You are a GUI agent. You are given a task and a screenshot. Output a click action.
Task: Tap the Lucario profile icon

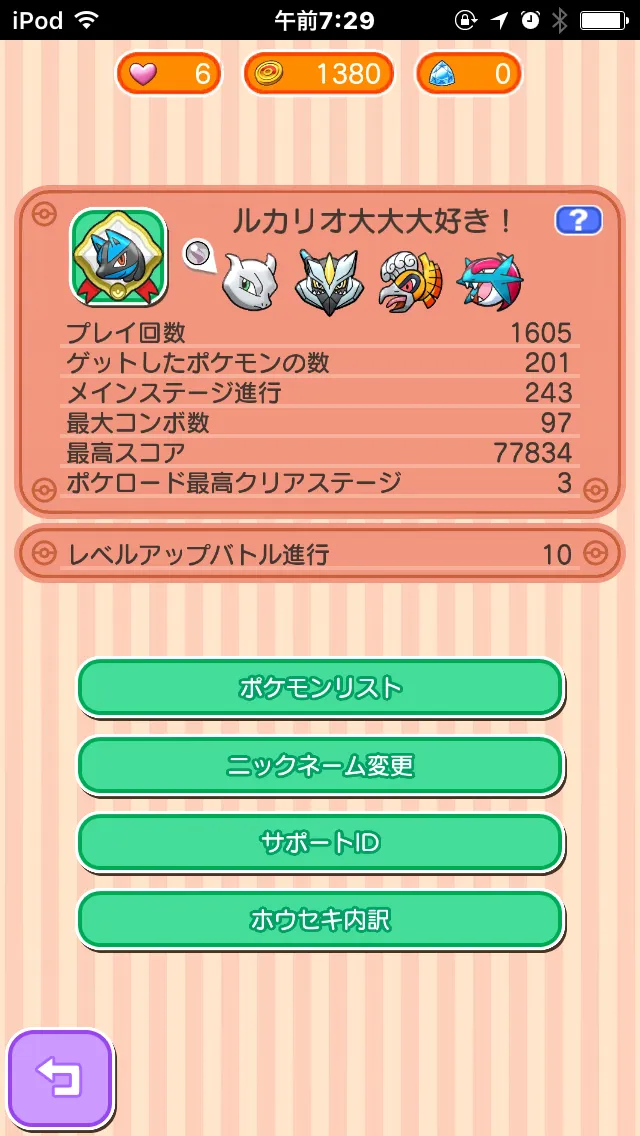119,257
